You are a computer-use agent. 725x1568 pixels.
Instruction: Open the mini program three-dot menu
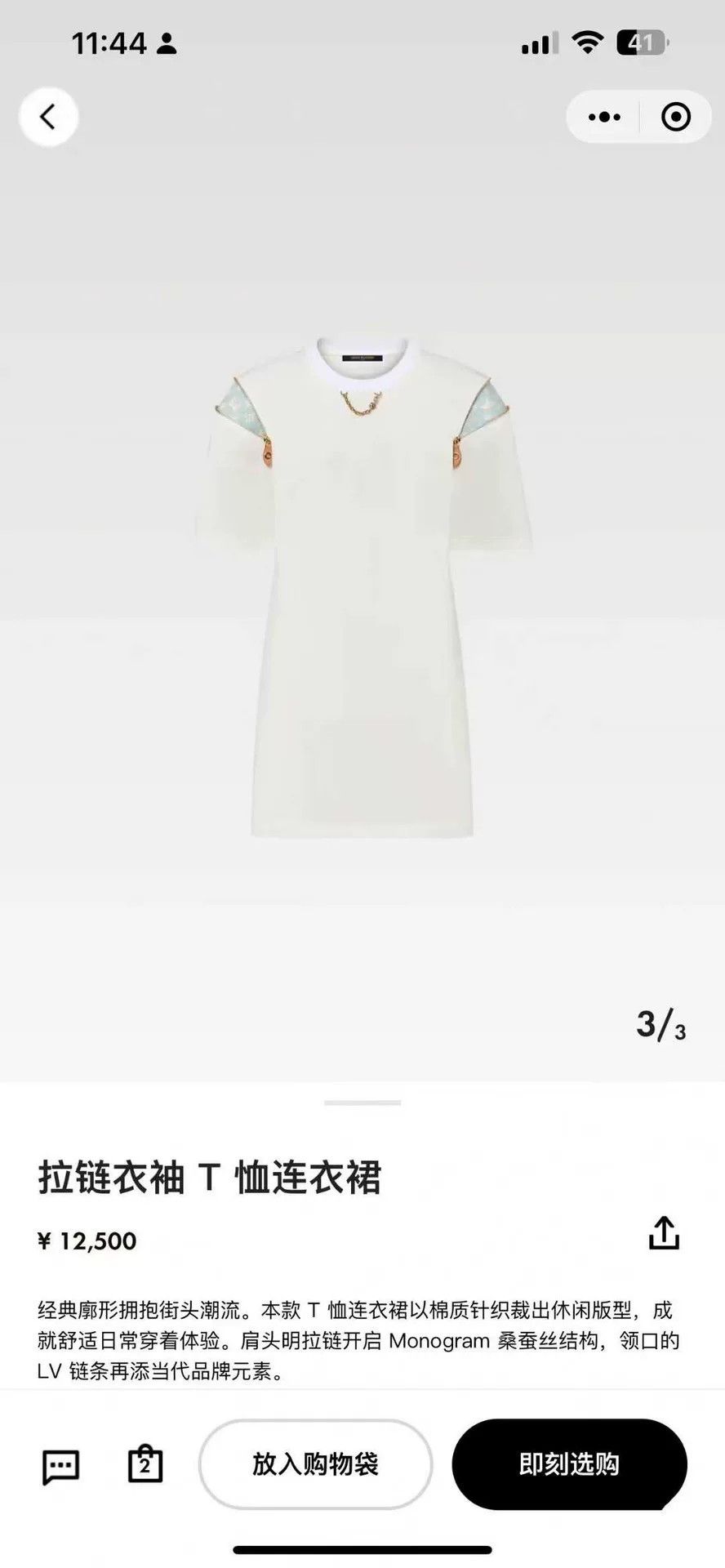(x=604, y=117)
